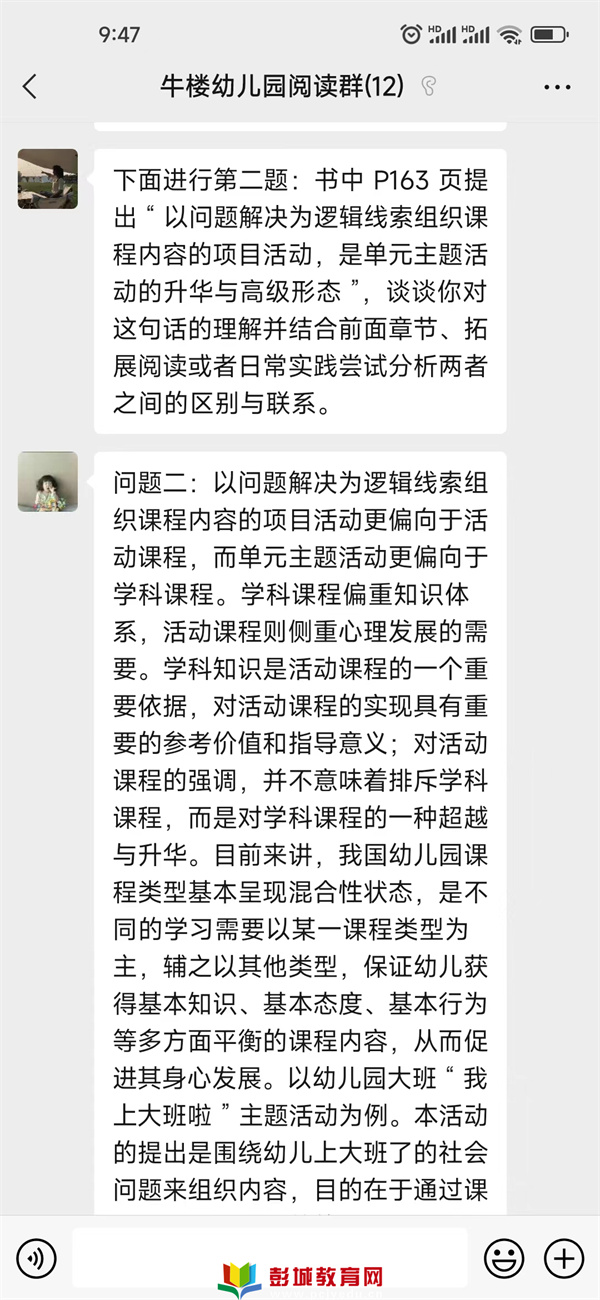Switch to voice message input
This screenshot has height=1300, width=600.
tap(36, 1257)
